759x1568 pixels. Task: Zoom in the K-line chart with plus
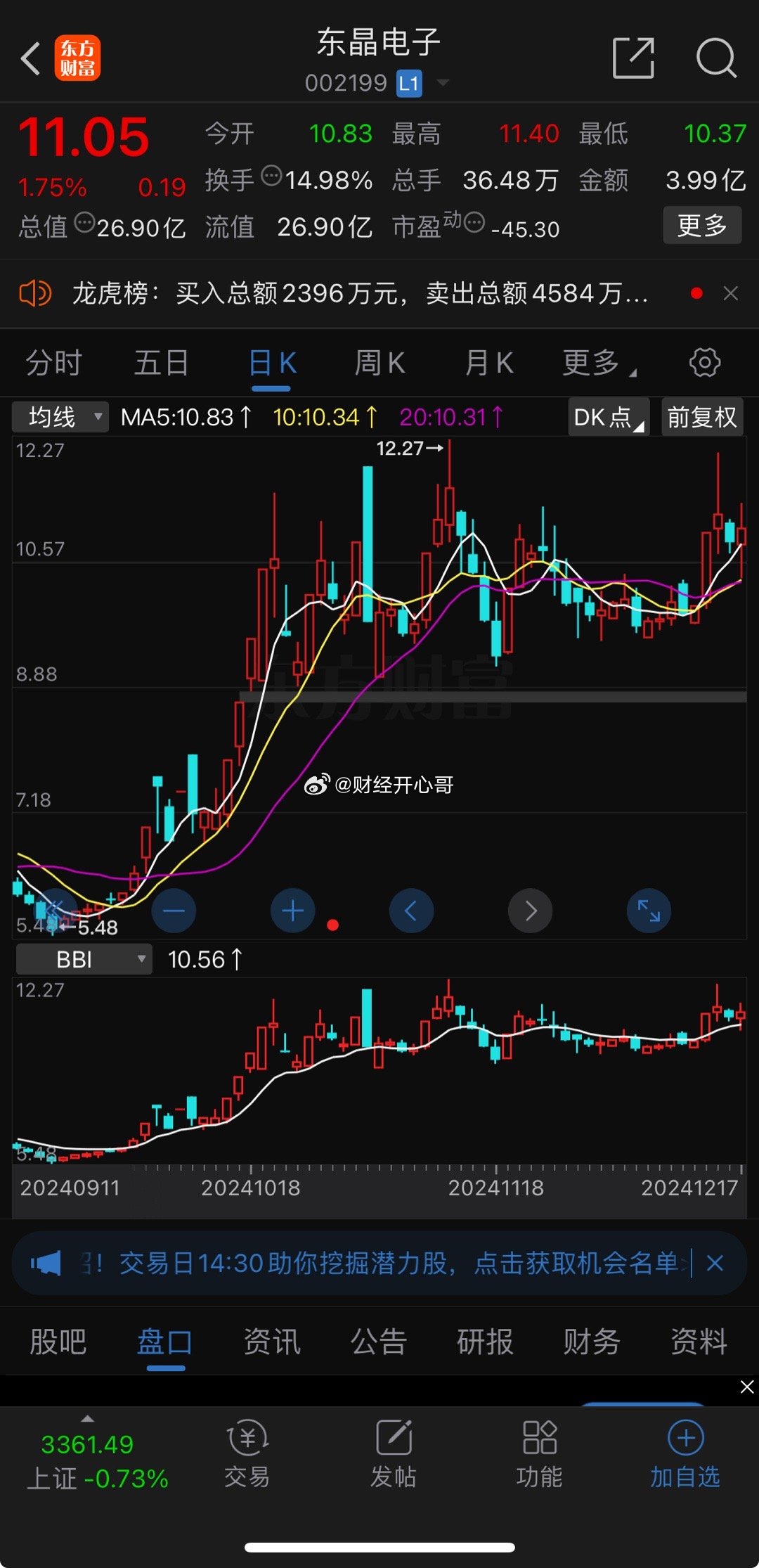[x=292, y=911]
